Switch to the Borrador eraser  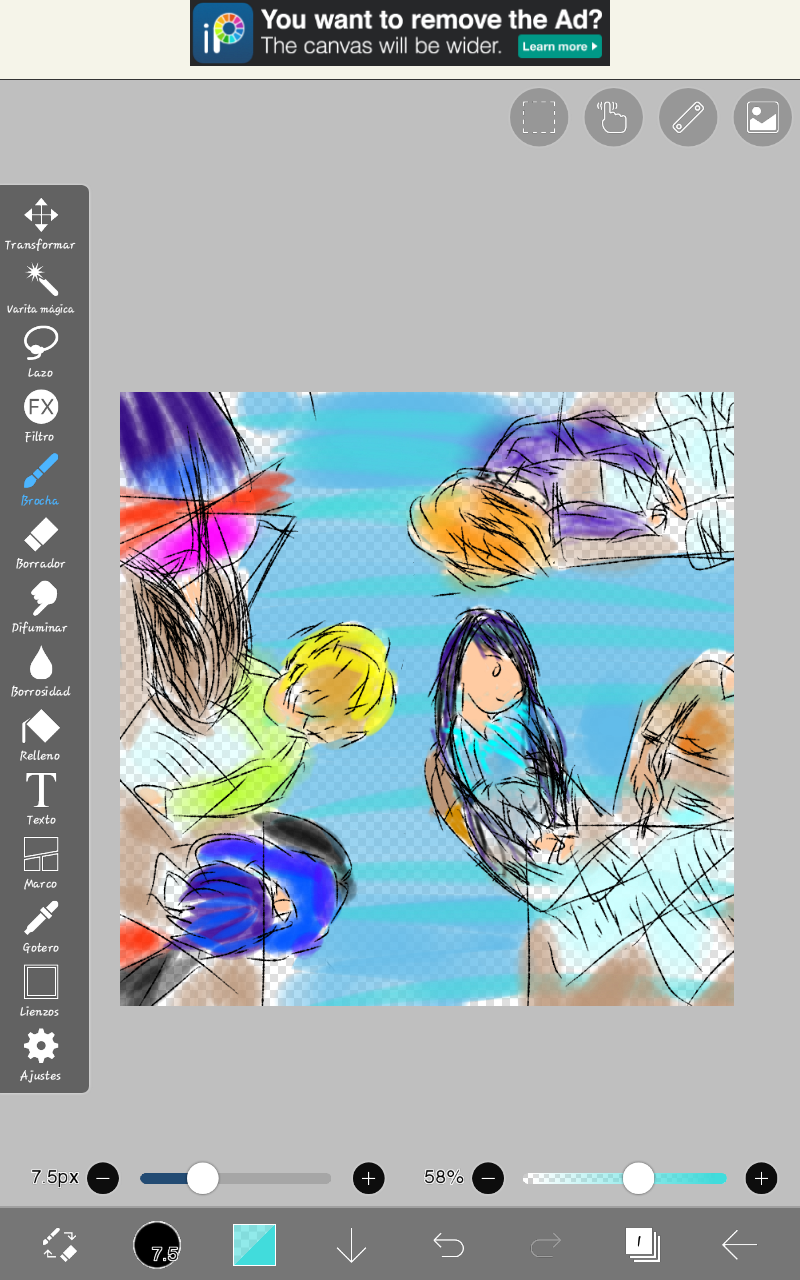[41, 543]
